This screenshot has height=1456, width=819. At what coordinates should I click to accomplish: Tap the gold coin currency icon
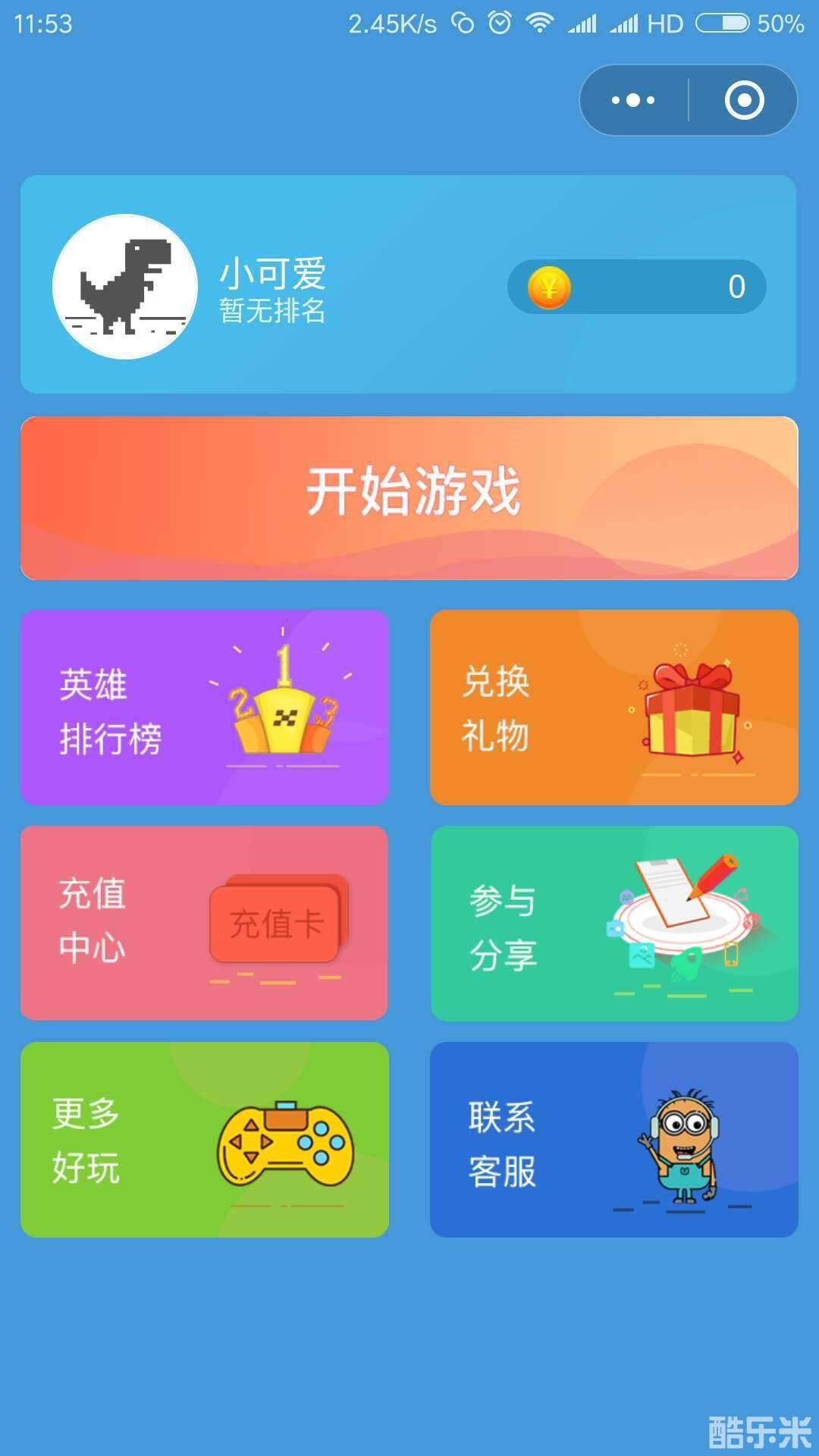(551, 287)
